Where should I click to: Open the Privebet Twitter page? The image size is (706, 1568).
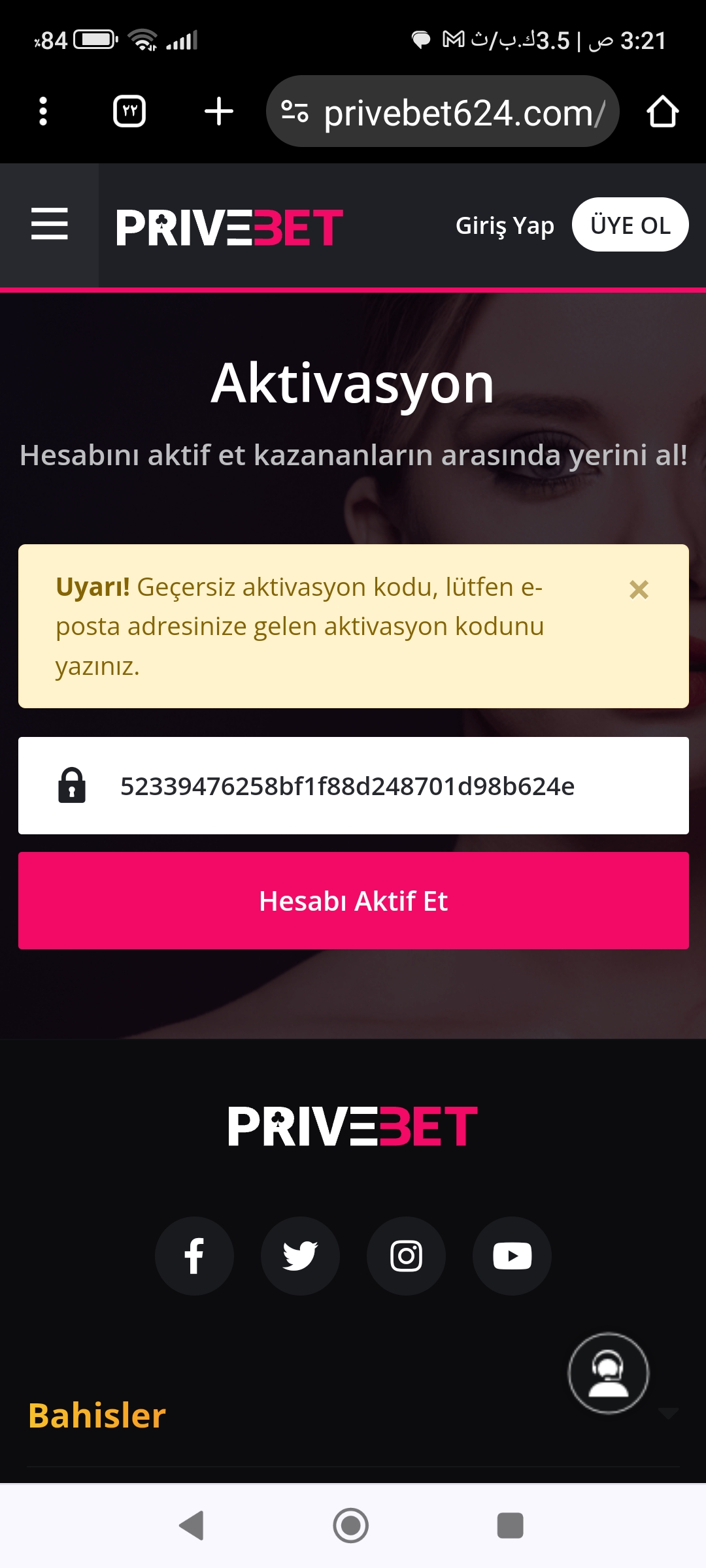coord(300,1256)
